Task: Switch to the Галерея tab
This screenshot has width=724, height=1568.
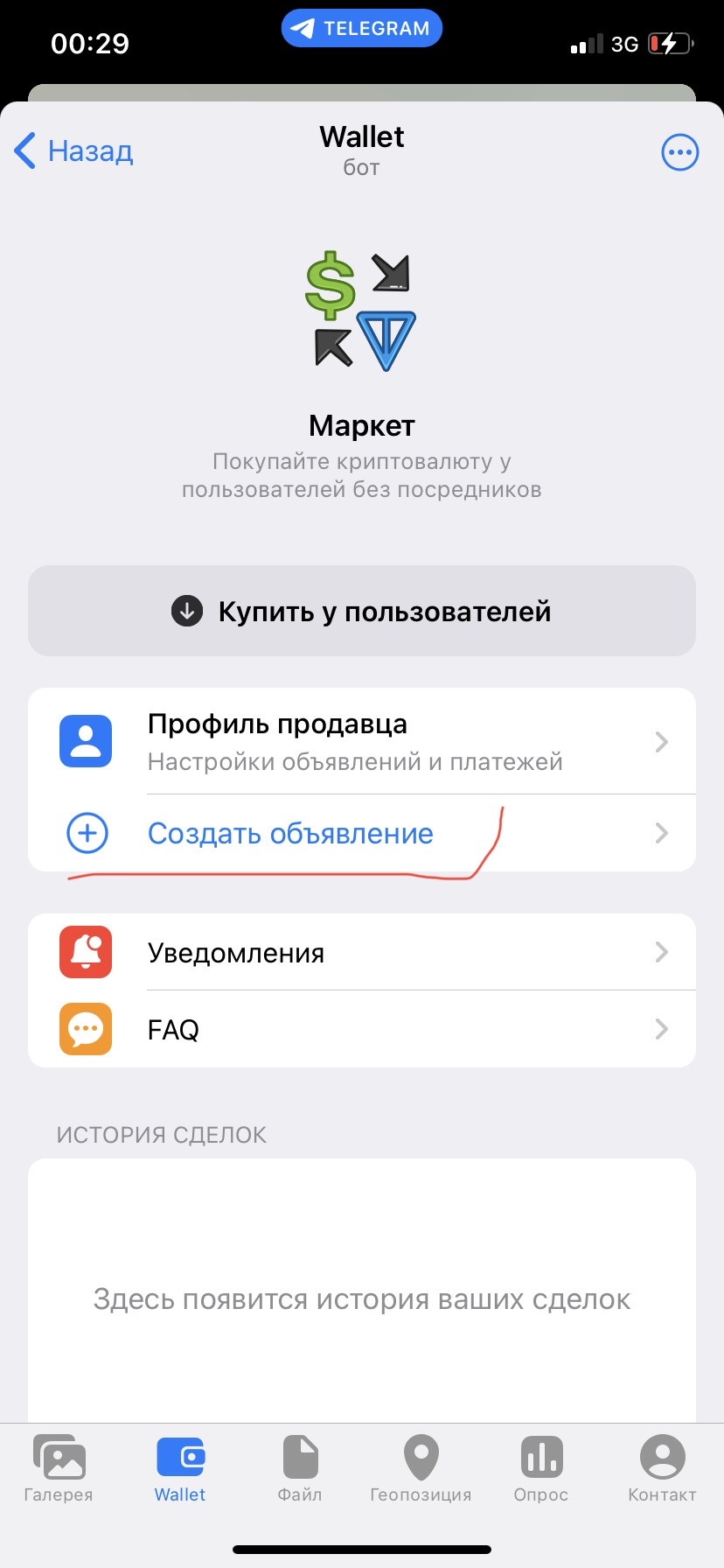Action: pos(59,1468)
